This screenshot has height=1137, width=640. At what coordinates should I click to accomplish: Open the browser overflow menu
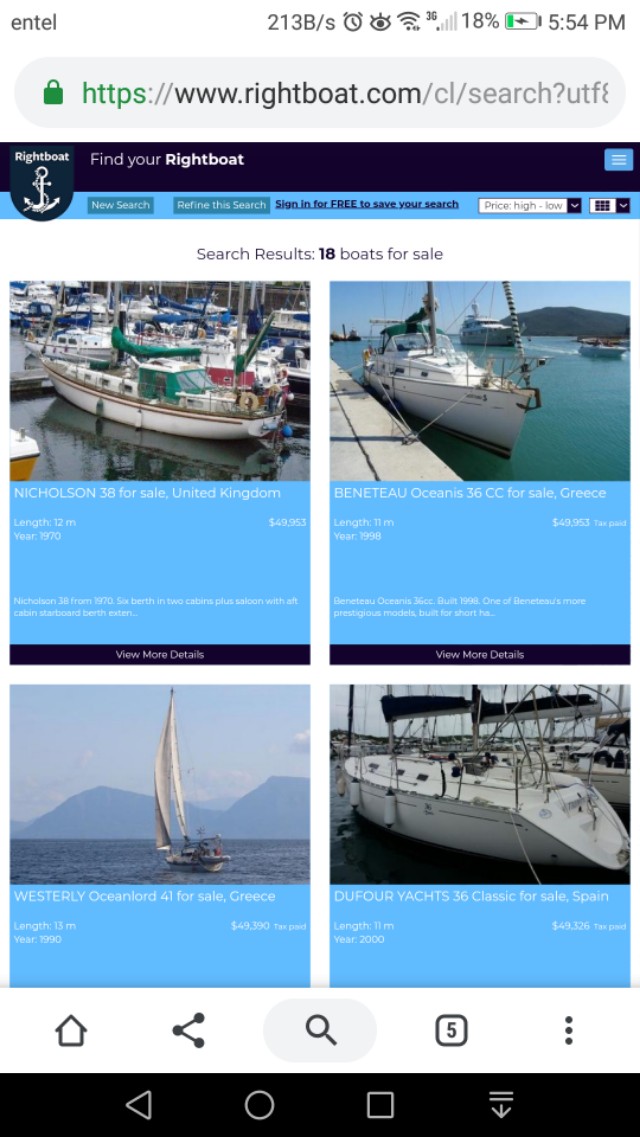click(568, 1030)
